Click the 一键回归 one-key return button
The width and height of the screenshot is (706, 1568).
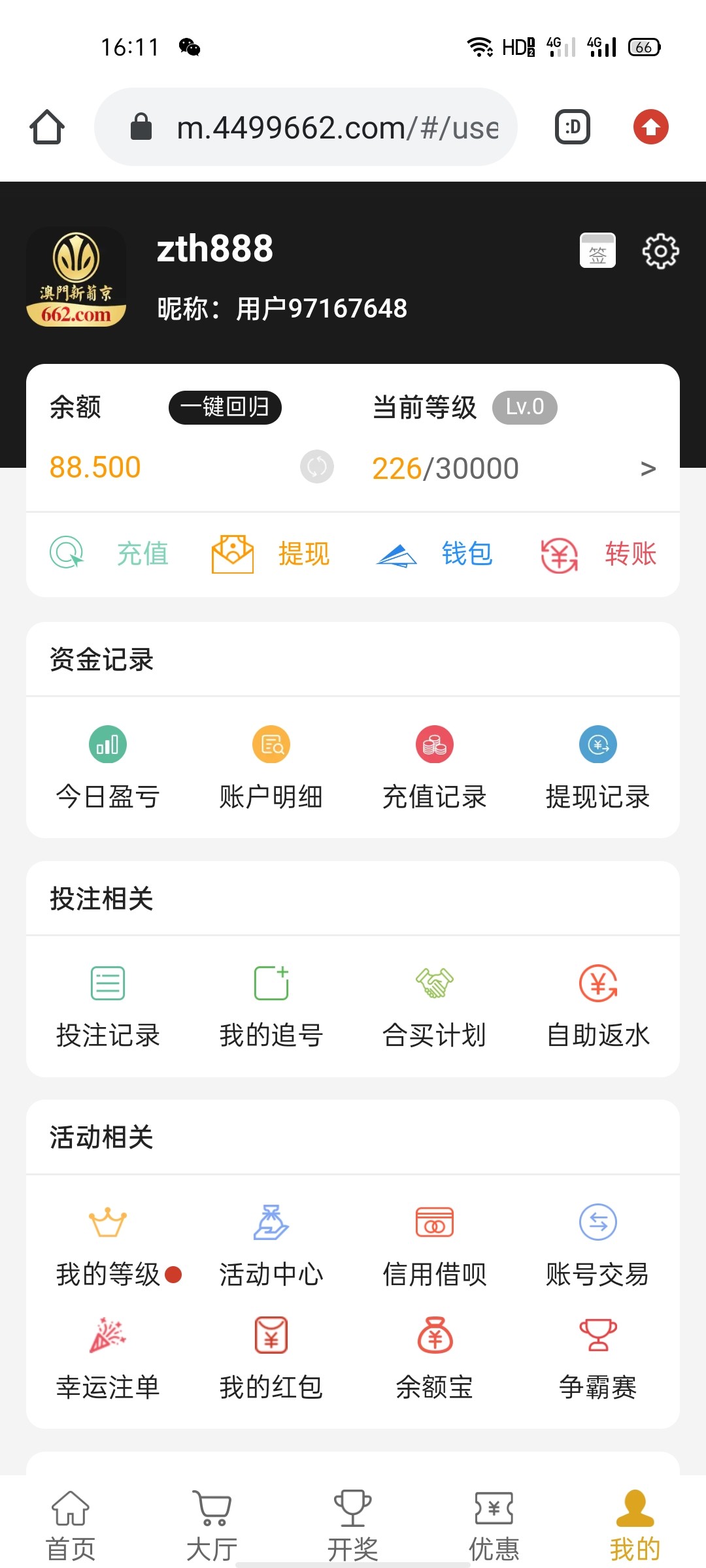(x=225, y=407)
